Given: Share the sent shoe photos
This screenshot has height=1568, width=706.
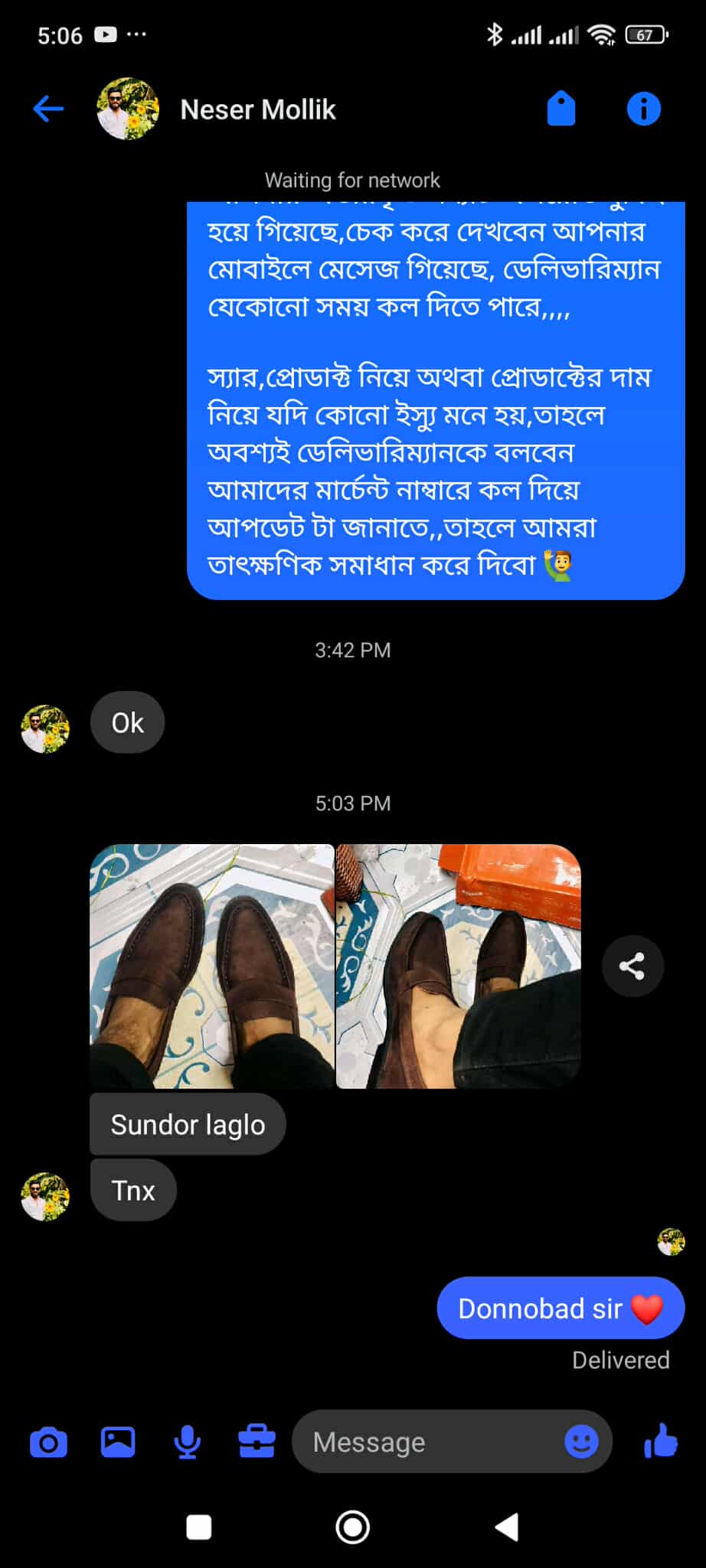Looking at the screenshot, I should point(632,966).
